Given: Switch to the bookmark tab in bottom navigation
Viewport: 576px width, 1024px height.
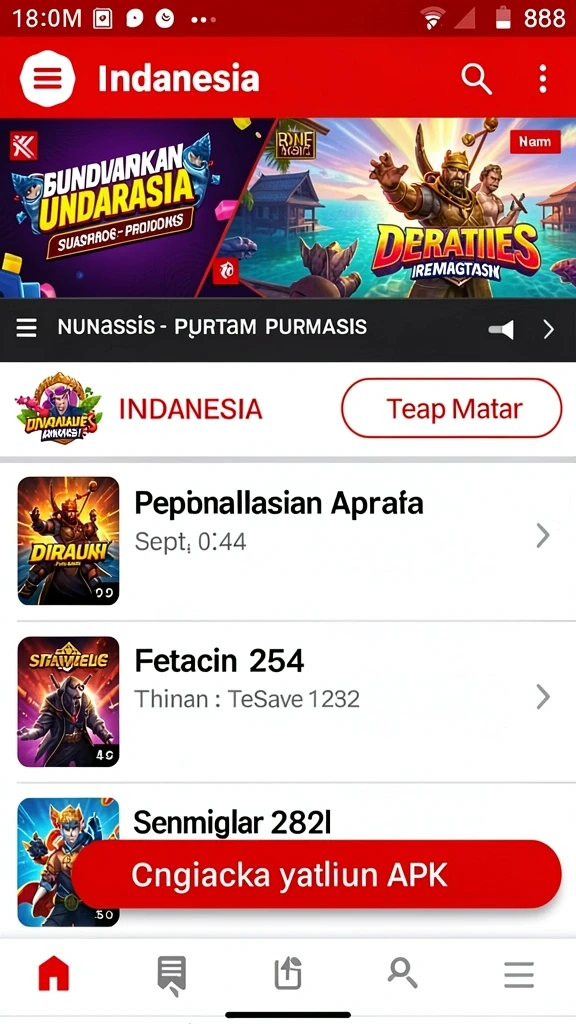Looking at the screenshot, I should (171, 976).
